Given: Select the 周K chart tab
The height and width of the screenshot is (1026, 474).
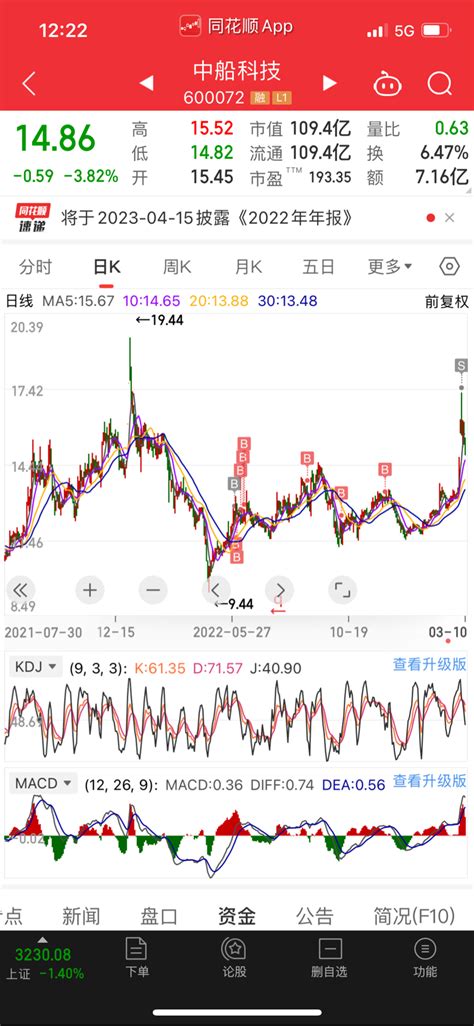Looking at the screenshot, I should point(177,266).
